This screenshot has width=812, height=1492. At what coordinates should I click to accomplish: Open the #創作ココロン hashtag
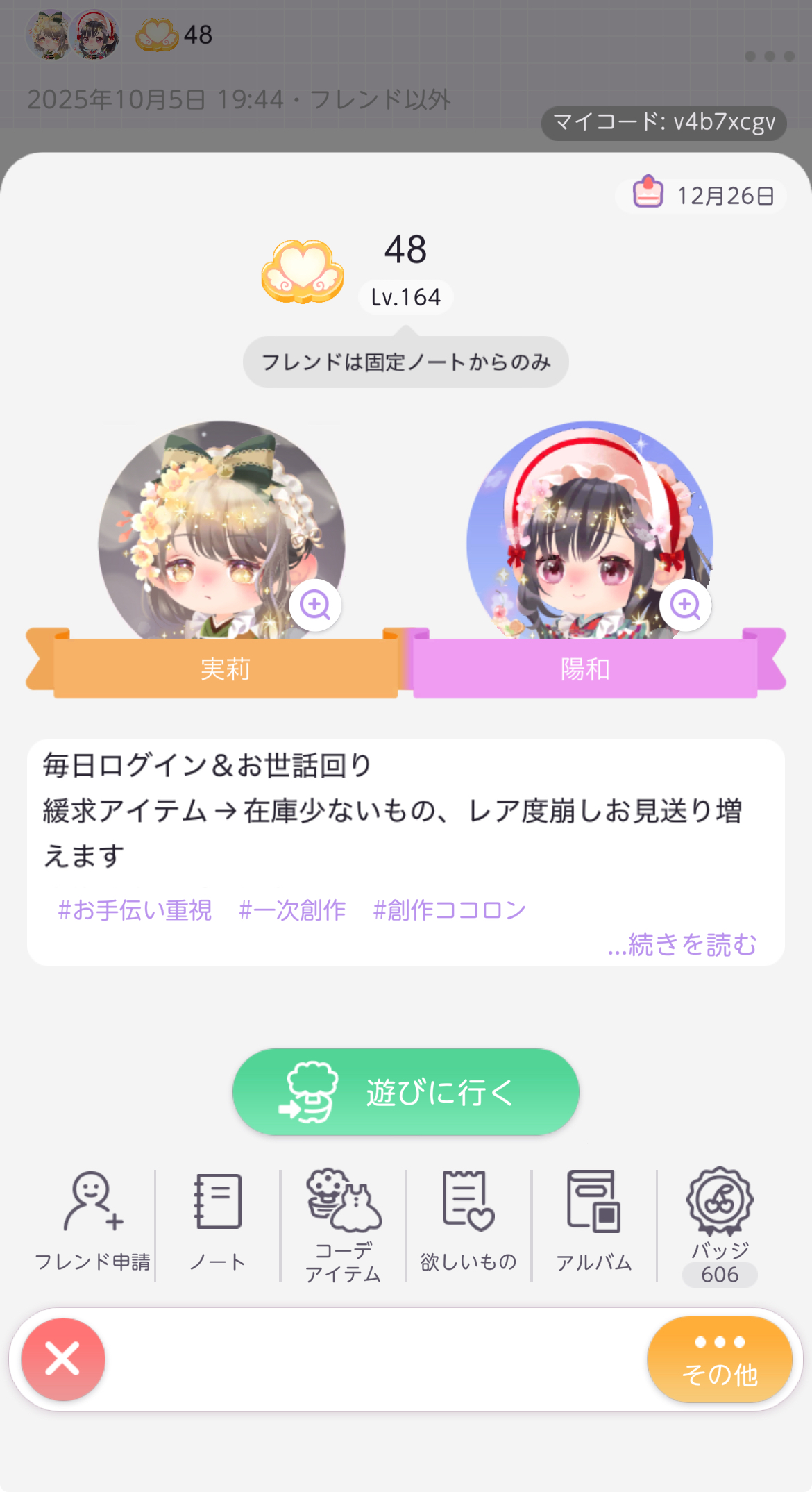pos(450,910)
